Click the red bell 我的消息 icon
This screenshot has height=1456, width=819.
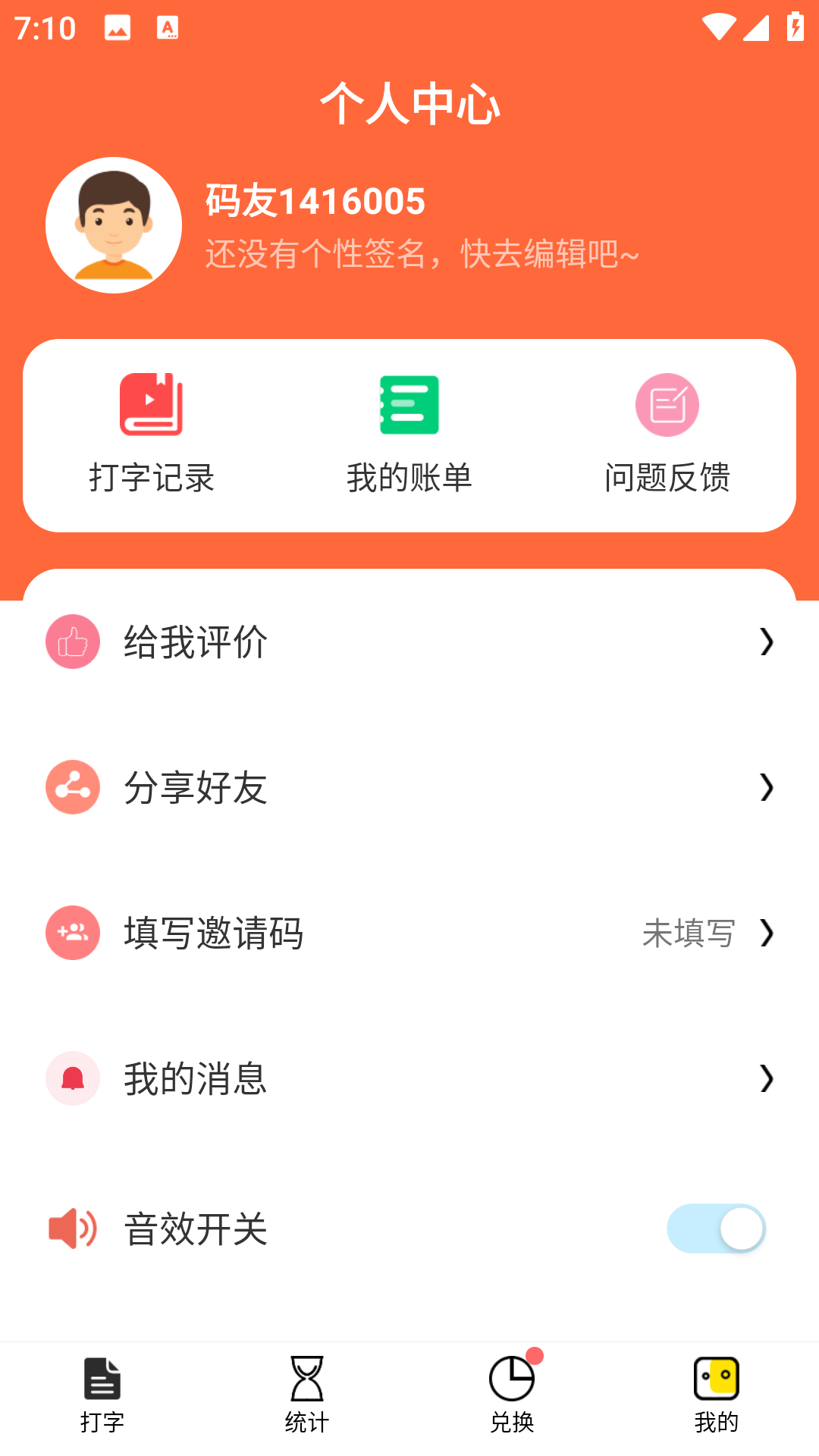pos(73,1079)
